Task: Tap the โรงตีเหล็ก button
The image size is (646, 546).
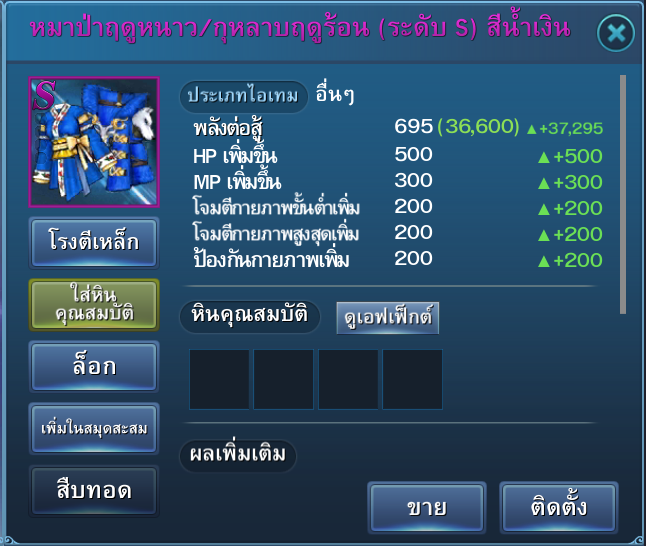Action: (x=93, y=241)
